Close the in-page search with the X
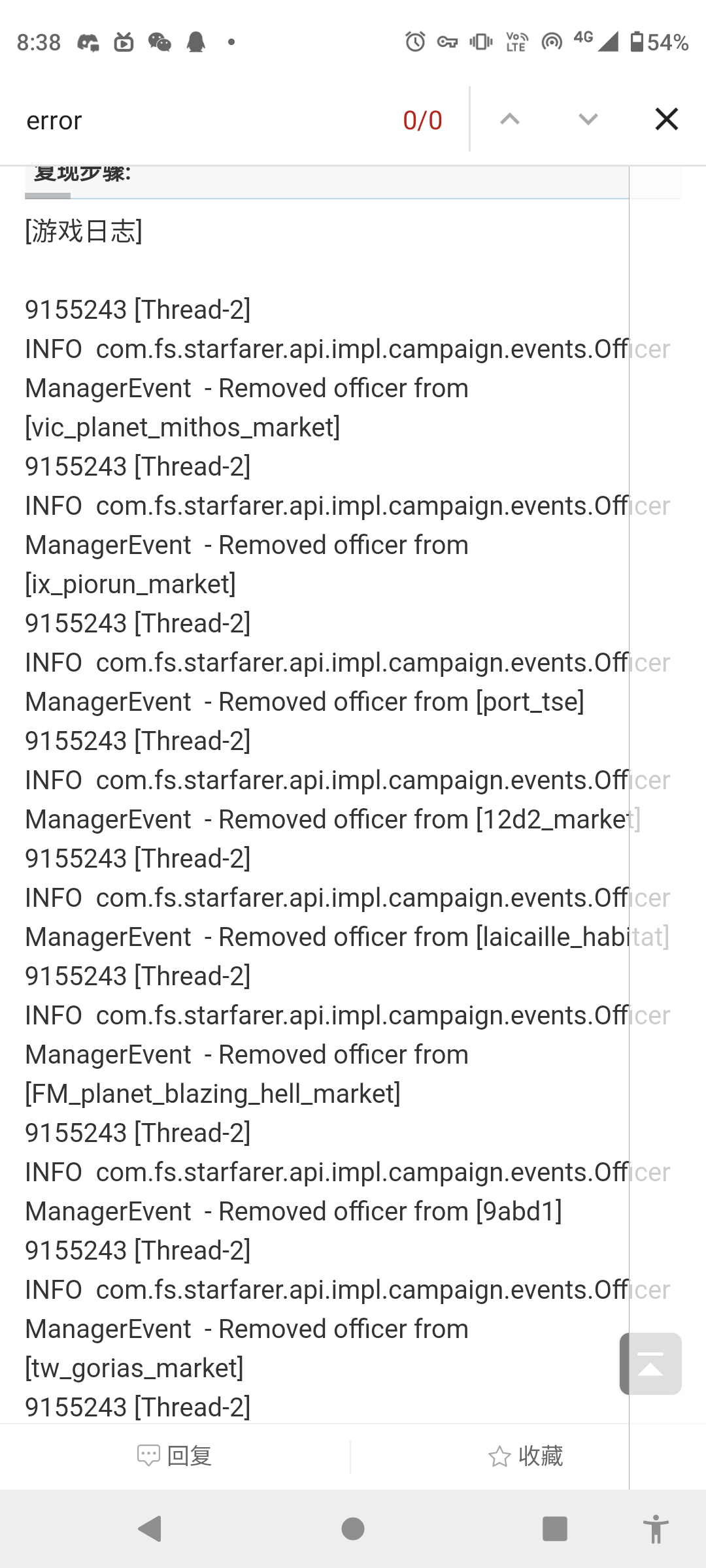The height and width of the screenshot is (1568, 706). click(665, 120)
